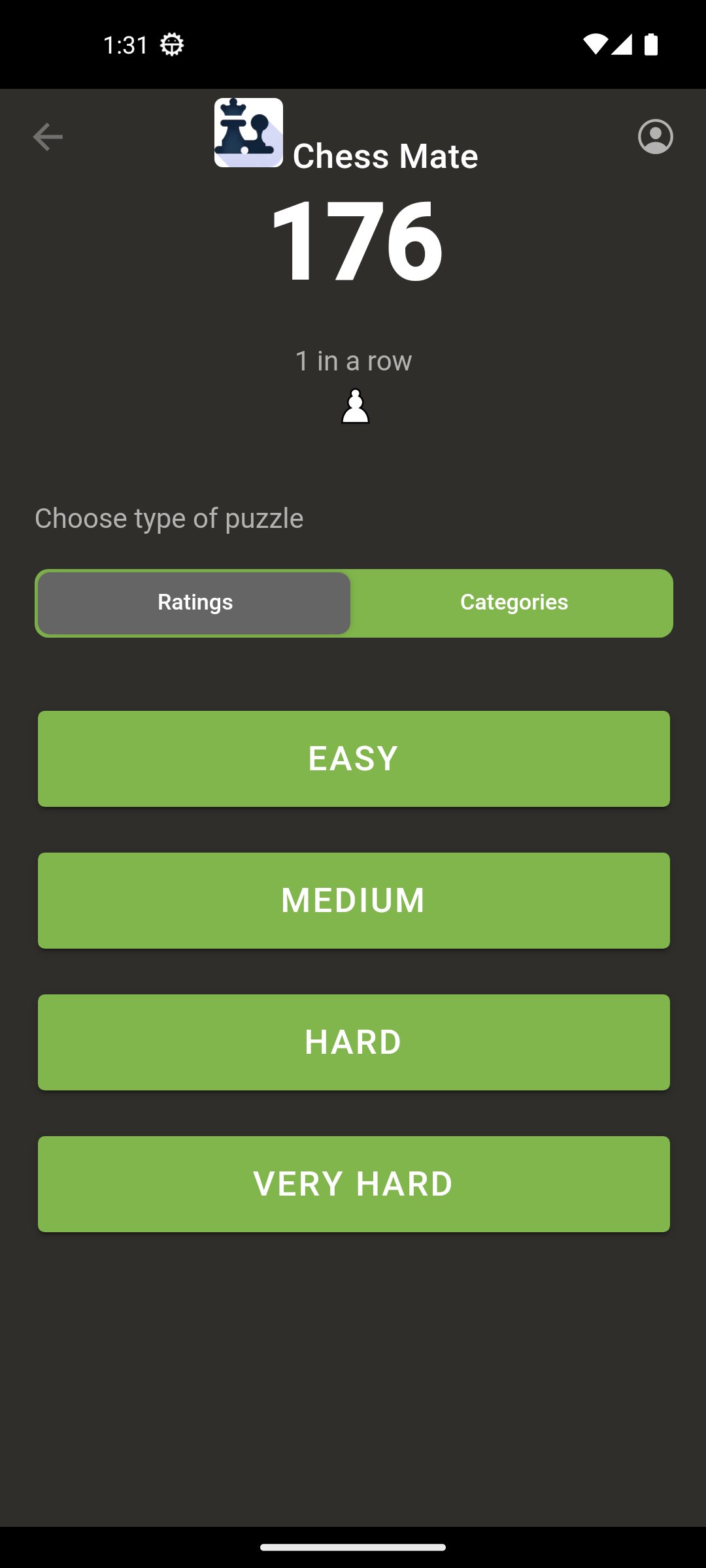This screenshot has height=1568, width=706.
Task: Tap the white pawn streak icon
Action: click(354, 405)
